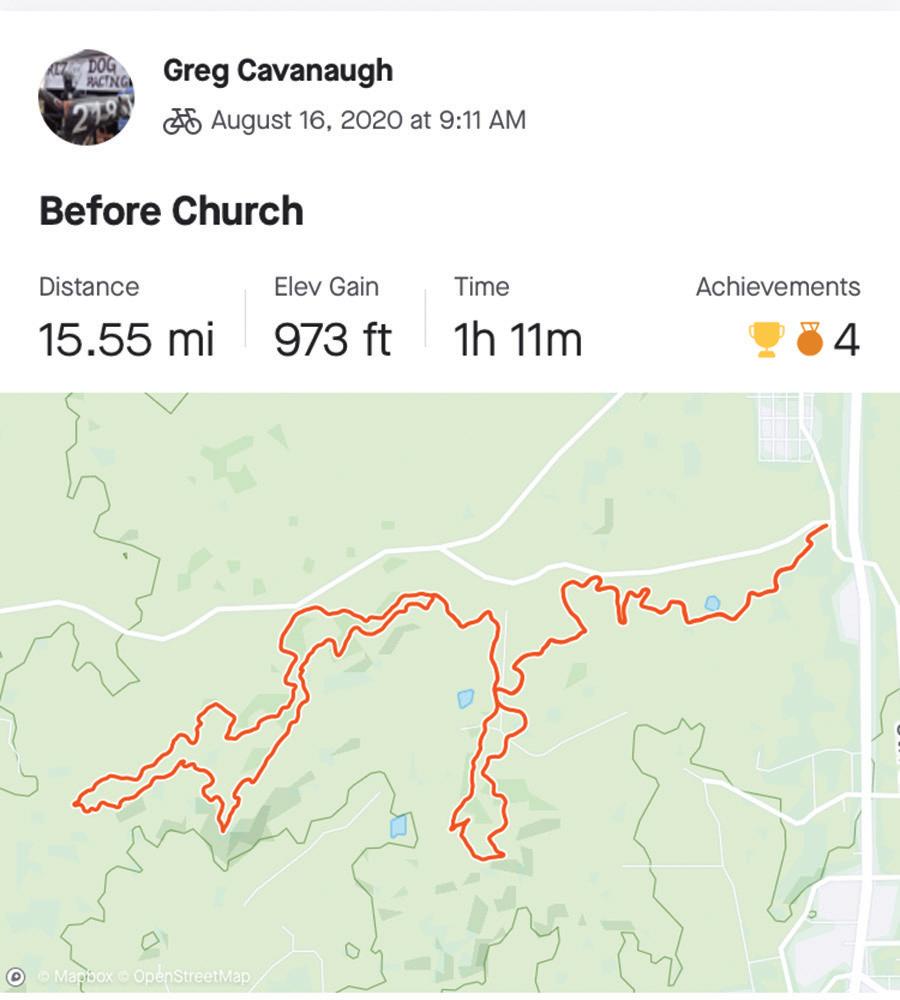Screen dimensions: 900x1000
Task: Open the map info icon beside Mapbox
Action: 16,976
